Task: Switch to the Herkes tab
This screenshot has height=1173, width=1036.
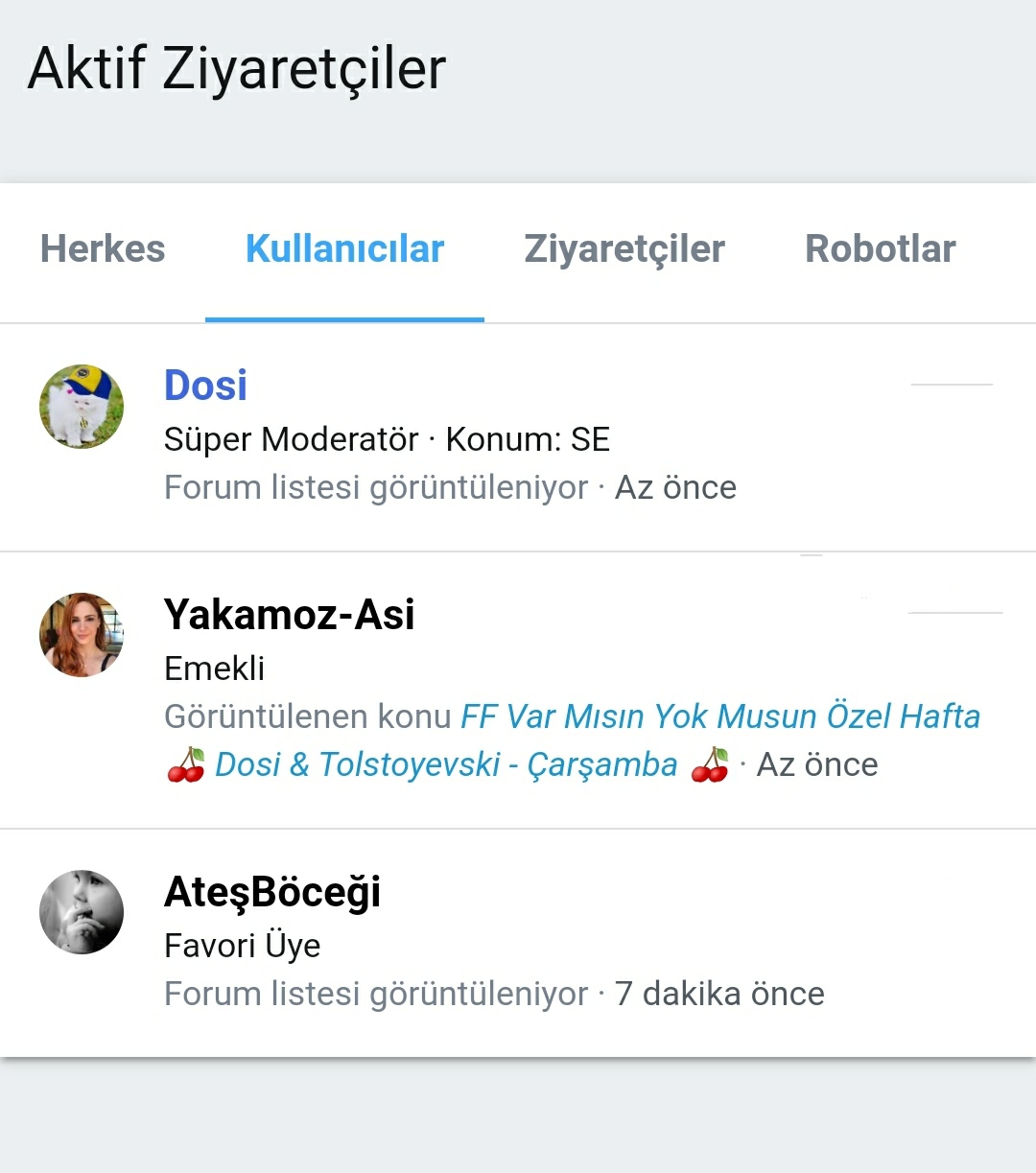Action: coord(103,249)
